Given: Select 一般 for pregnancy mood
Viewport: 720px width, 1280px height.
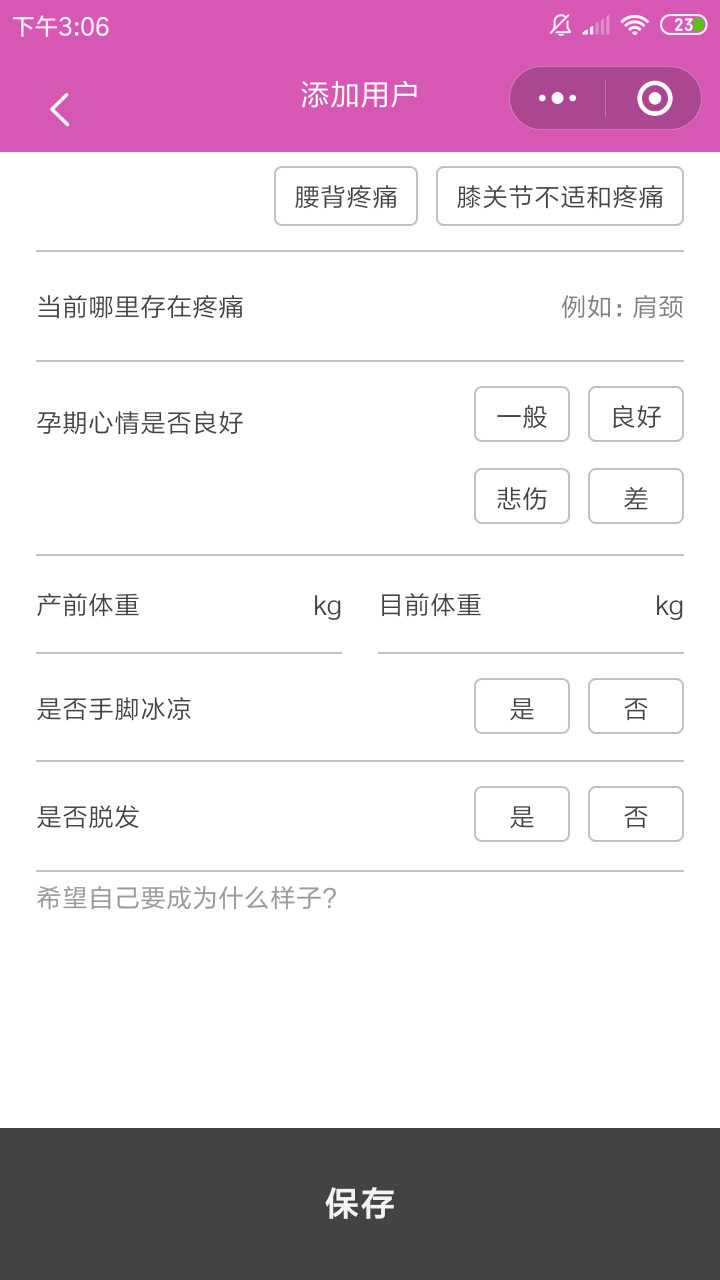Looking at the screenshot, I should pyautogui.click(x=522, y=415).
